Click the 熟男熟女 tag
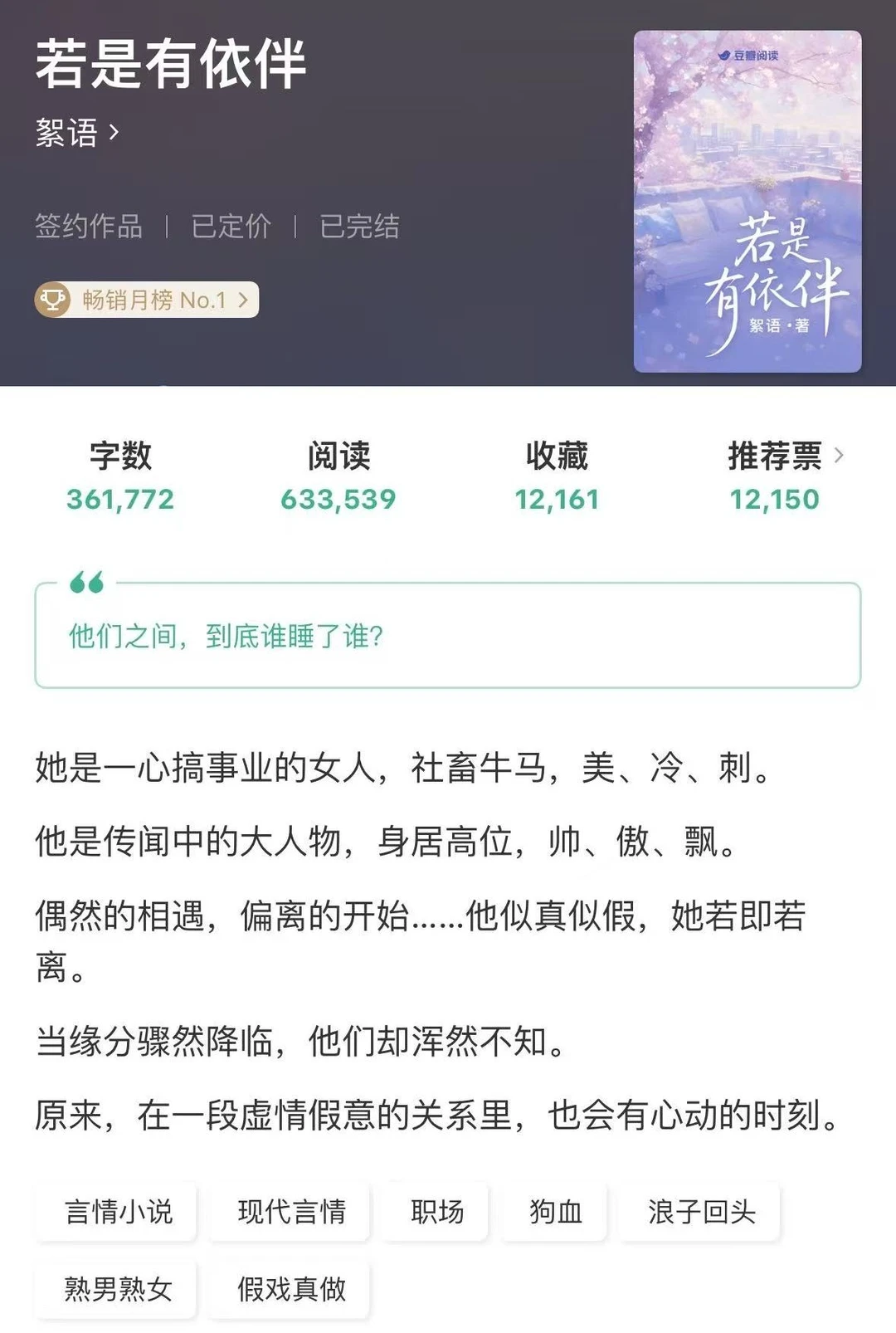The height and width of the screenshot is (1333, 896). 115,1289
